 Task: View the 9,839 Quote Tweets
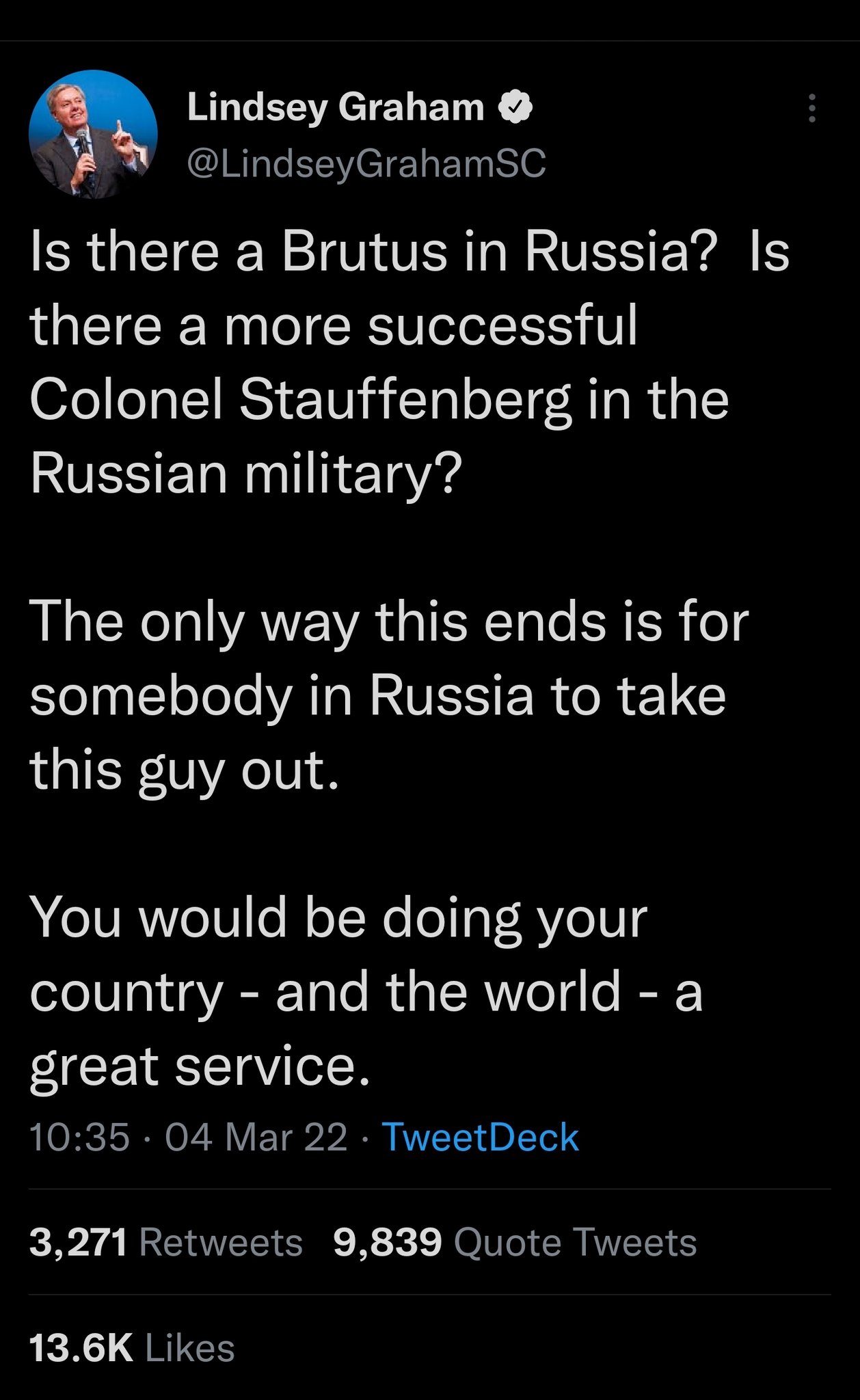click(515, 1242)
